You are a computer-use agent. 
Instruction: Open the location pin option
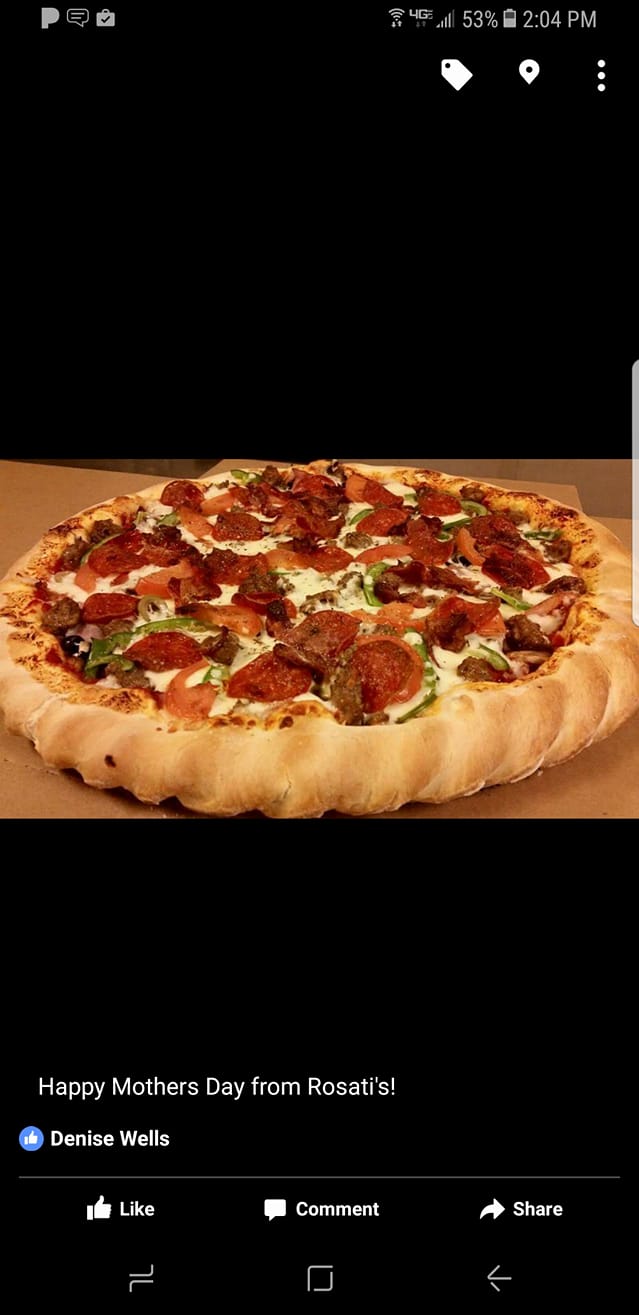(529, 73)
